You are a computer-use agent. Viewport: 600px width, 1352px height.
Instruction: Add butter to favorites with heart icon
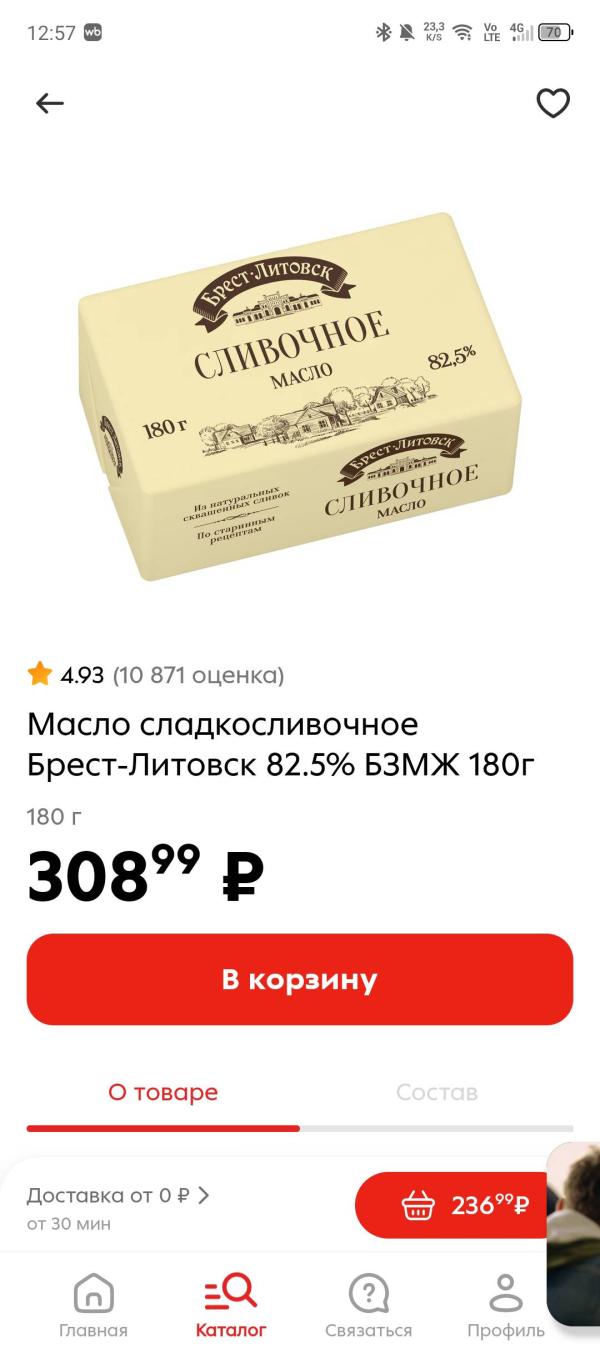point(553,103)
